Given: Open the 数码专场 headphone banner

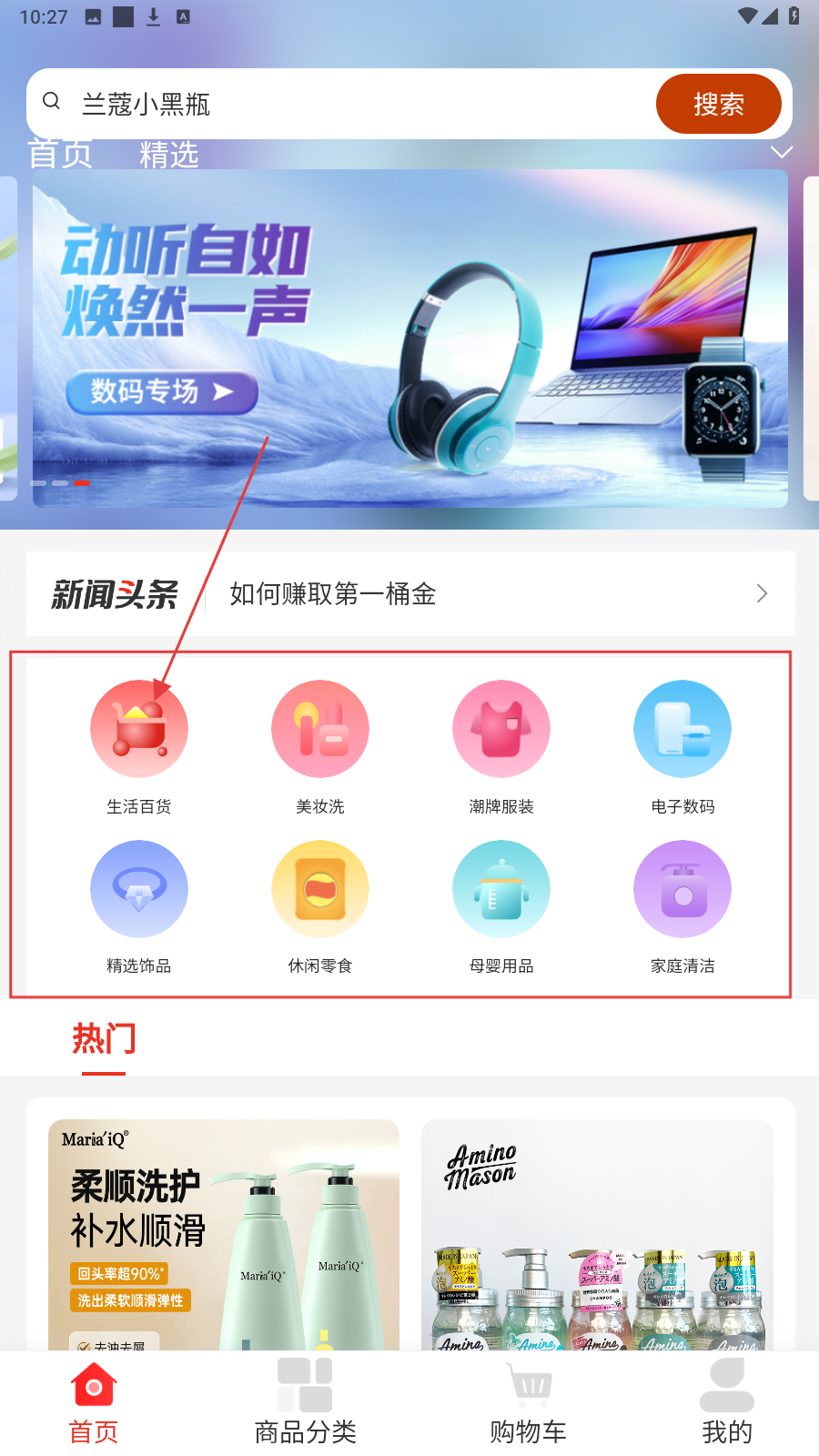Looking at the screenshot, I should pyautogui.click(x=409, y=338).
